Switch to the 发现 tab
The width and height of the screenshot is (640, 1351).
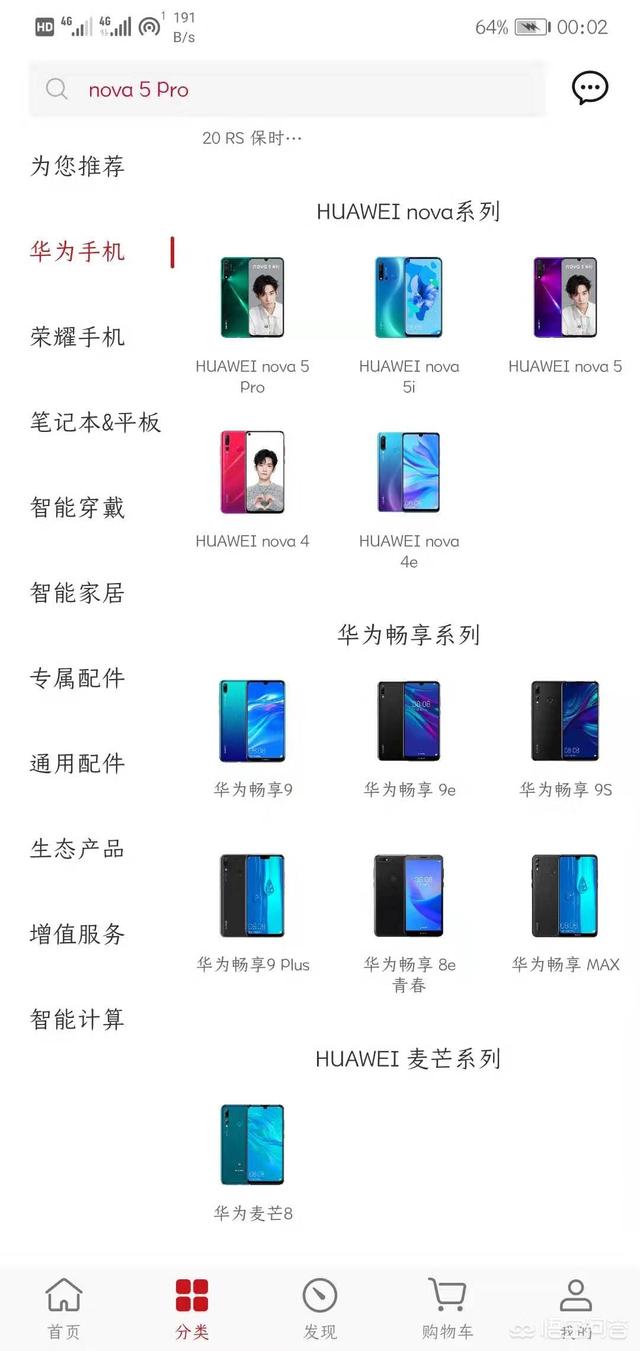click(x=320, y=1308)
